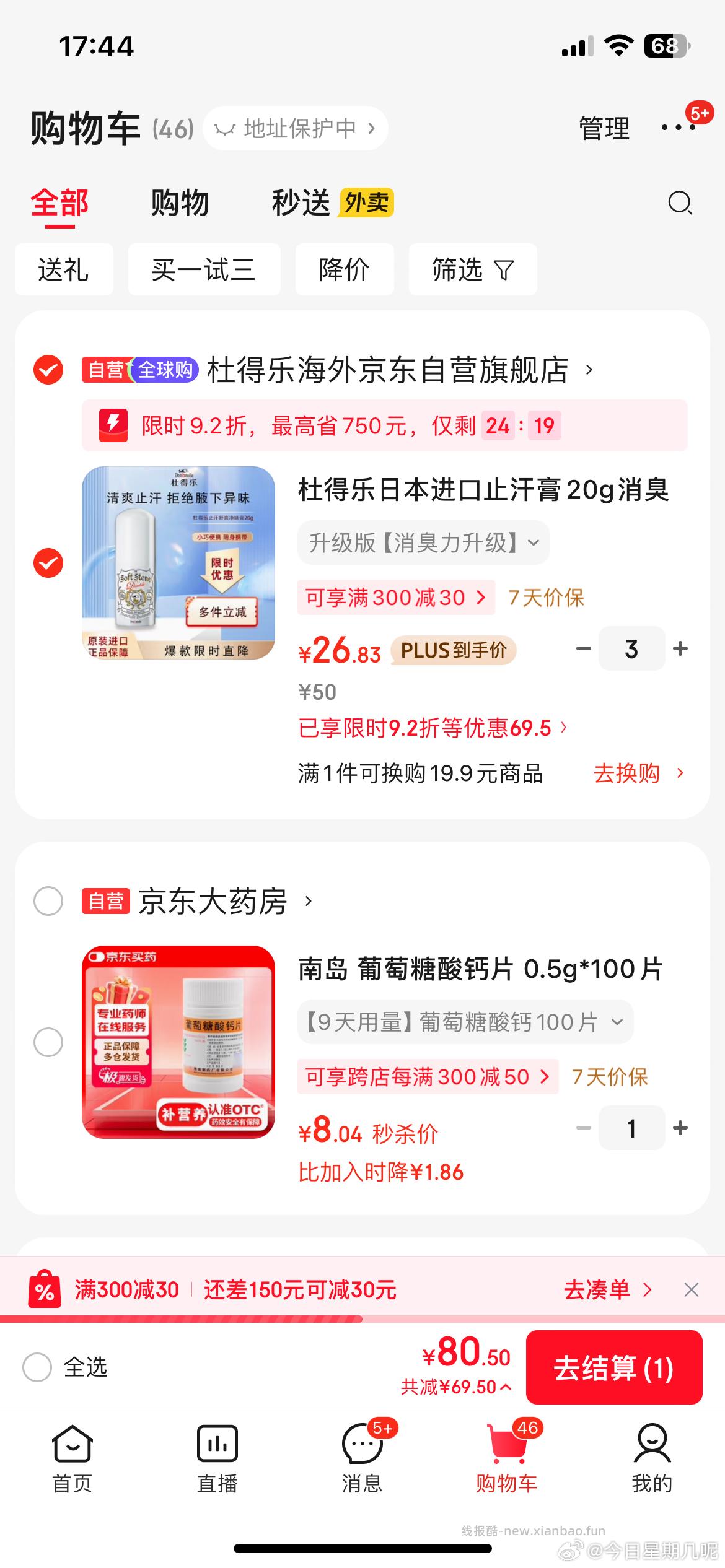This screenshot has width=725, height=1568.
Task: Open search in the shopping cart
Action: tap(679, 203)
